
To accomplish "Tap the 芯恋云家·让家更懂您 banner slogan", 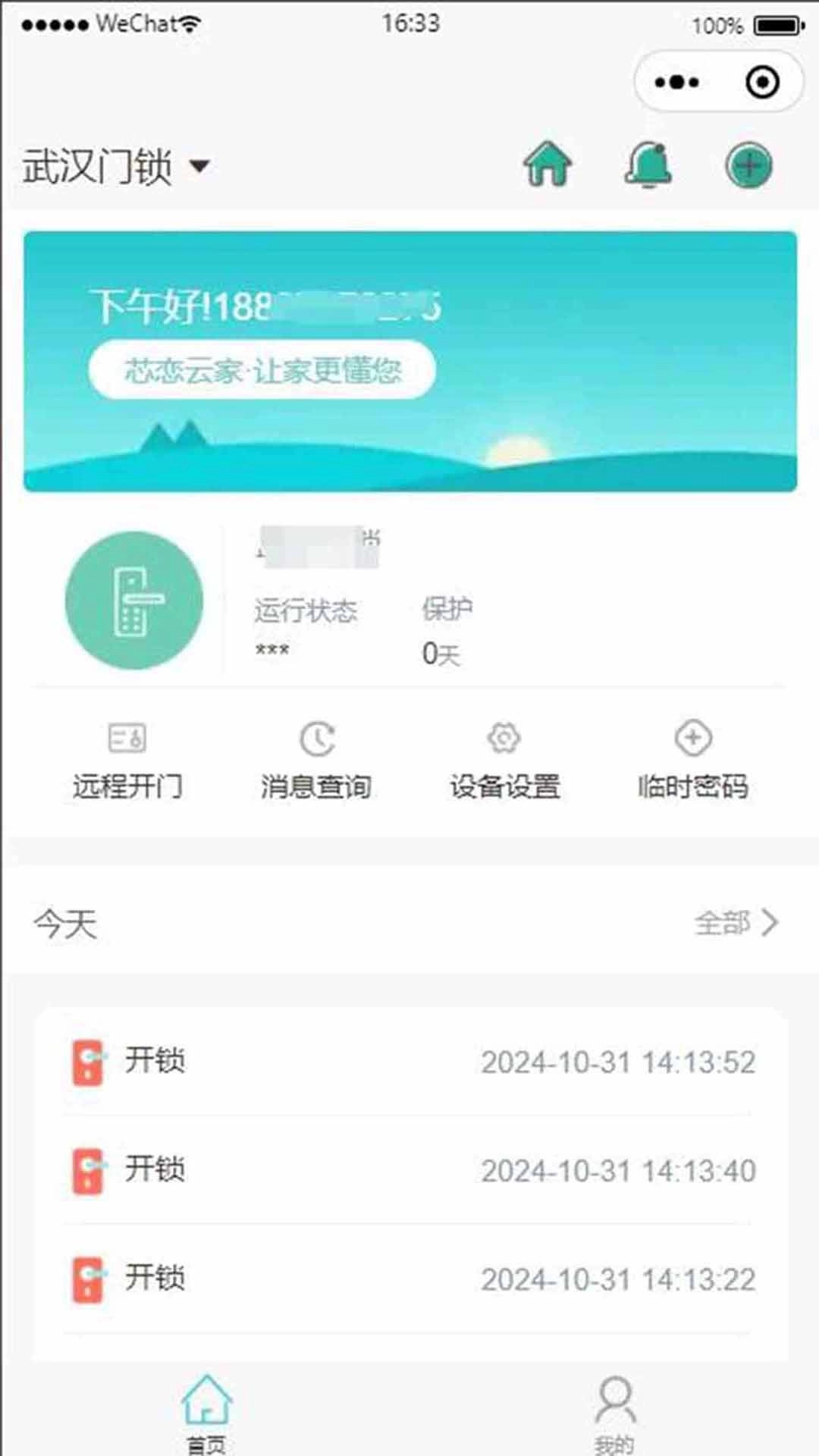I will point(264,370).
